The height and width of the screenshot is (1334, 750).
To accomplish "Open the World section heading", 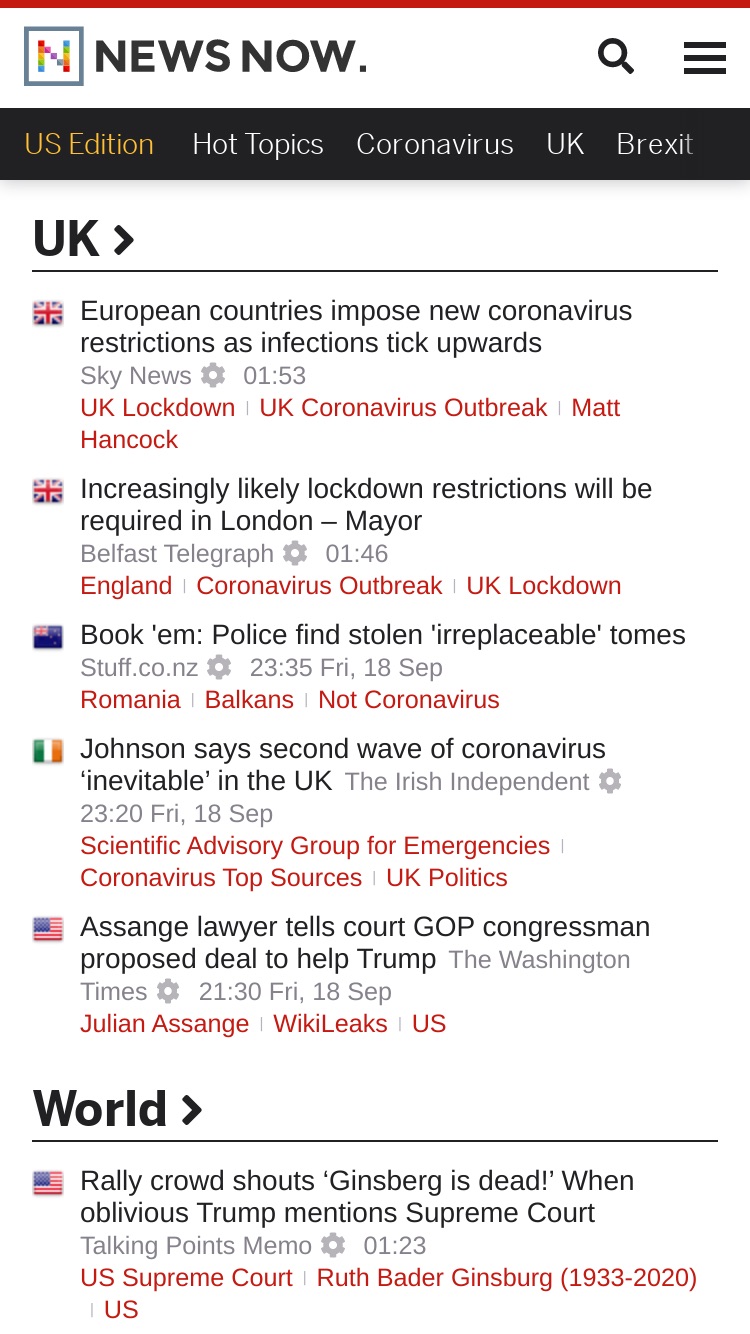I will click(x=118, y=1109).
